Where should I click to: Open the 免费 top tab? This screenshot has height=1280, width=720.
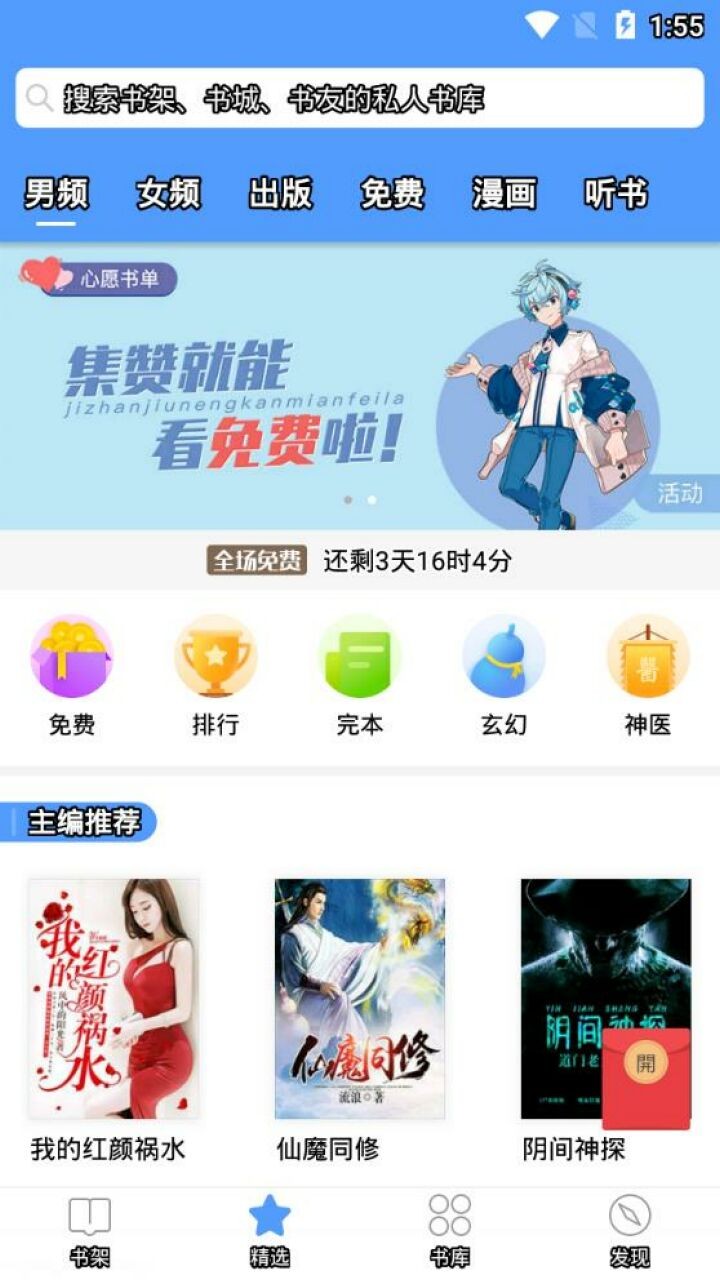392,193
